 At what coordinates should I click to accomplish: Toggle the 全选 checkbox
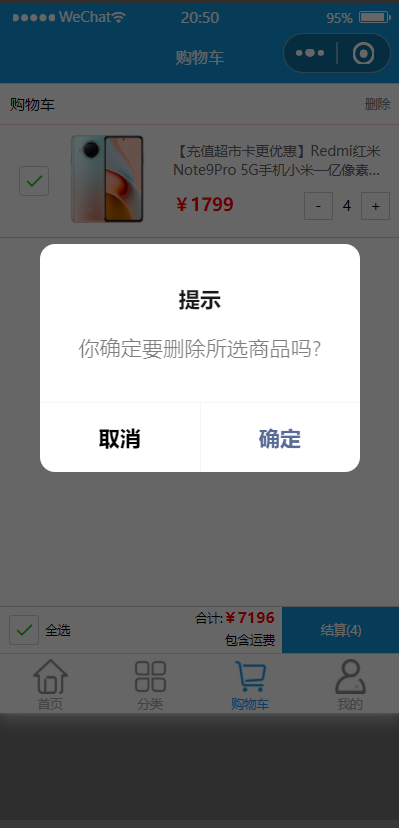[24, 630]
